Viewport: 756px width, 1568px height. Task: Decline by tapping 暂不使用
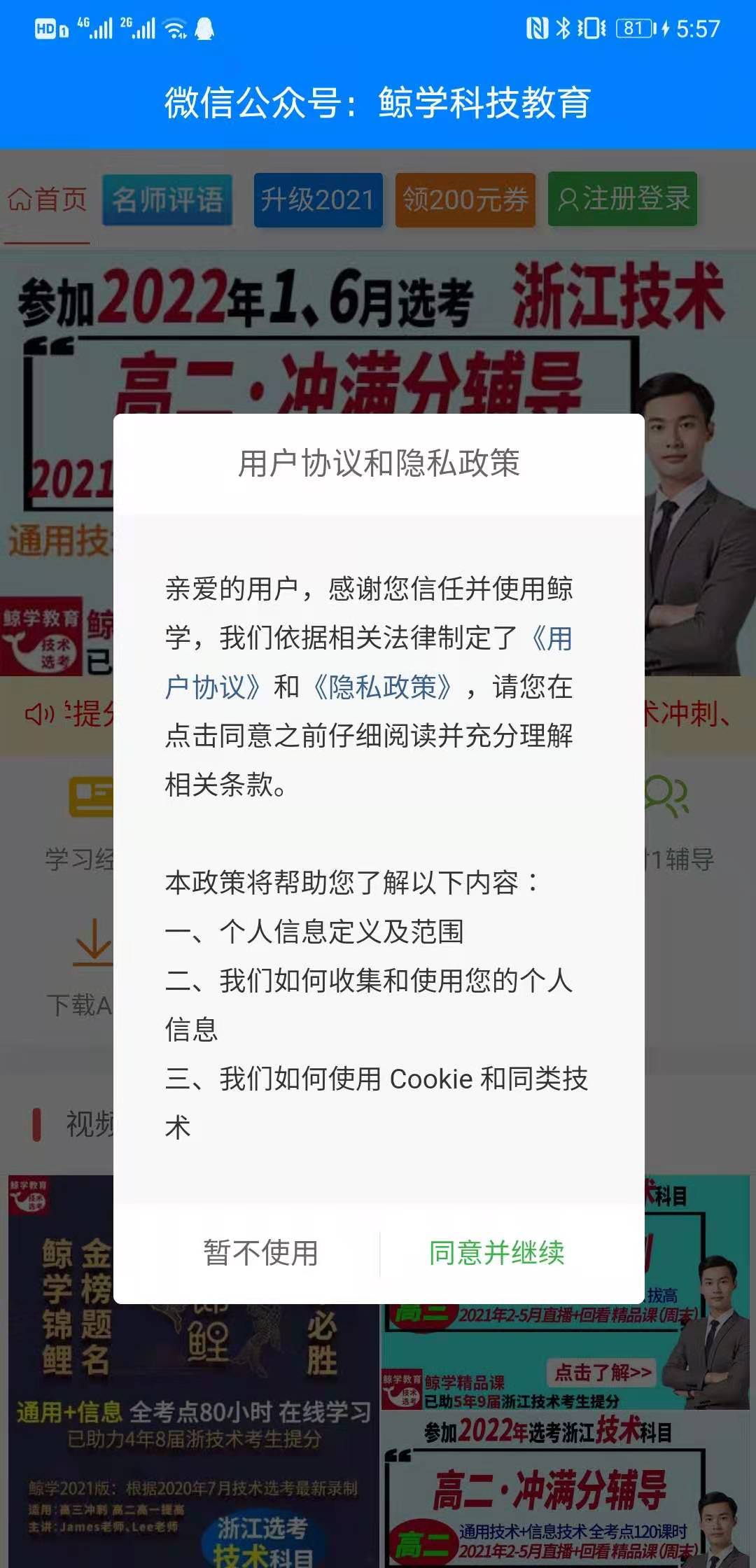[260, 1253]
